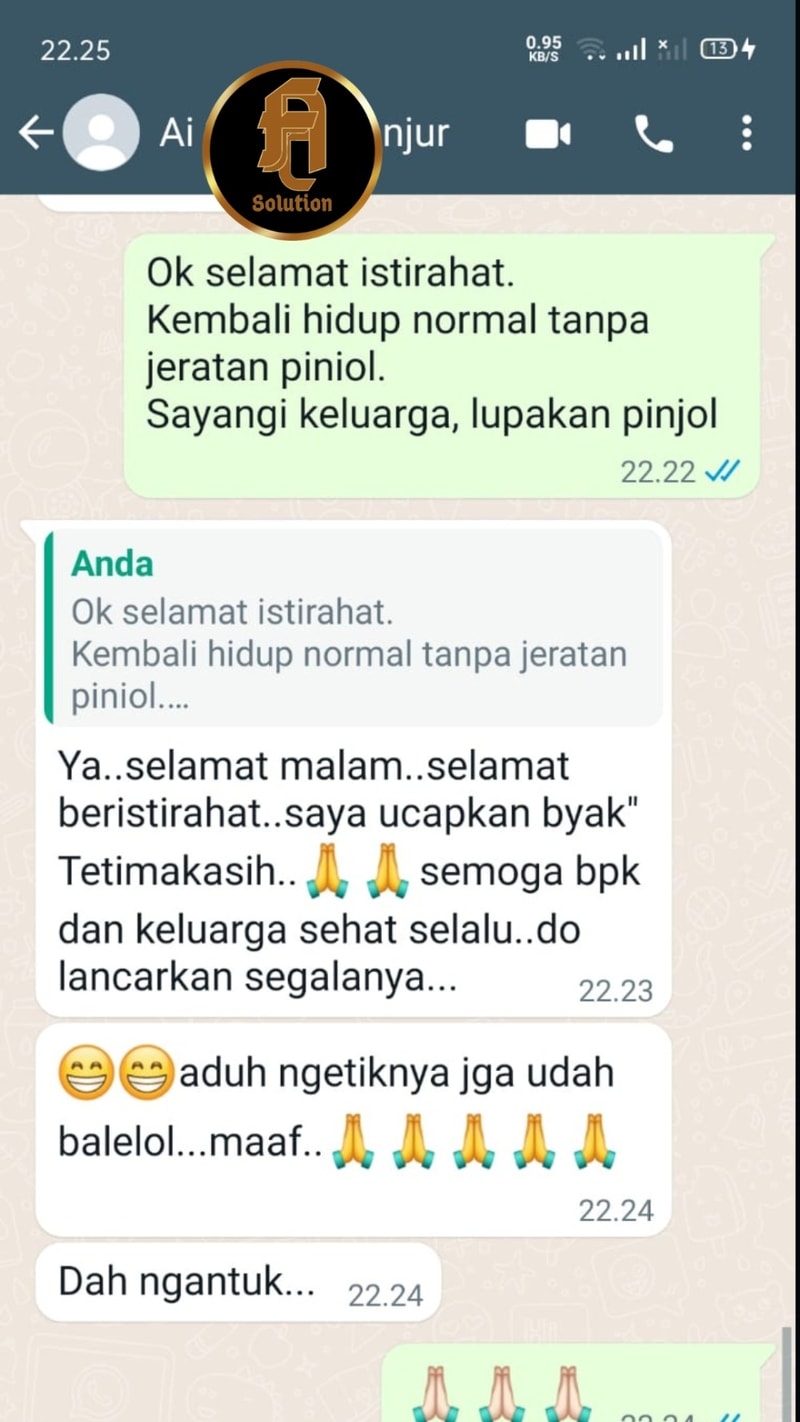Open the three-dot overflow menu
The height and width of the screenshot is (1422, 800).
pos(746,133)
